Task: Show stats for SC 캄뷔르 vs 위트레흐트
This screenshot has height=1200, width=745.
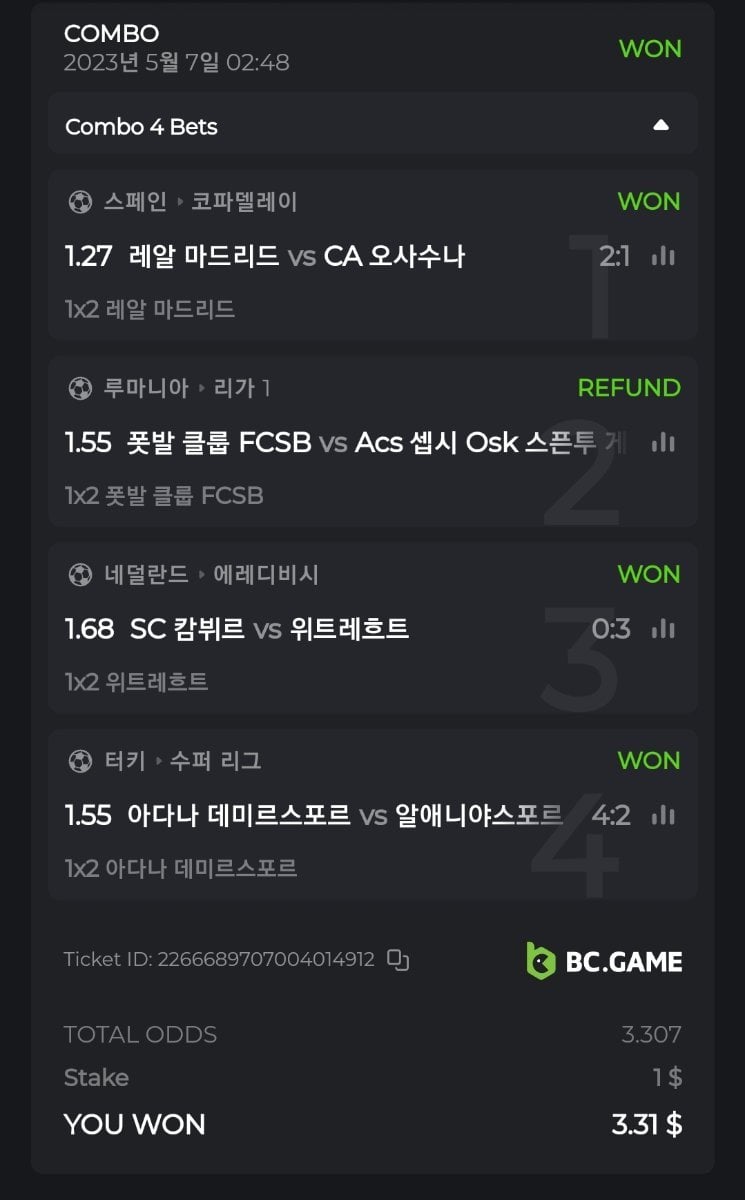Action: coord(662,629)
